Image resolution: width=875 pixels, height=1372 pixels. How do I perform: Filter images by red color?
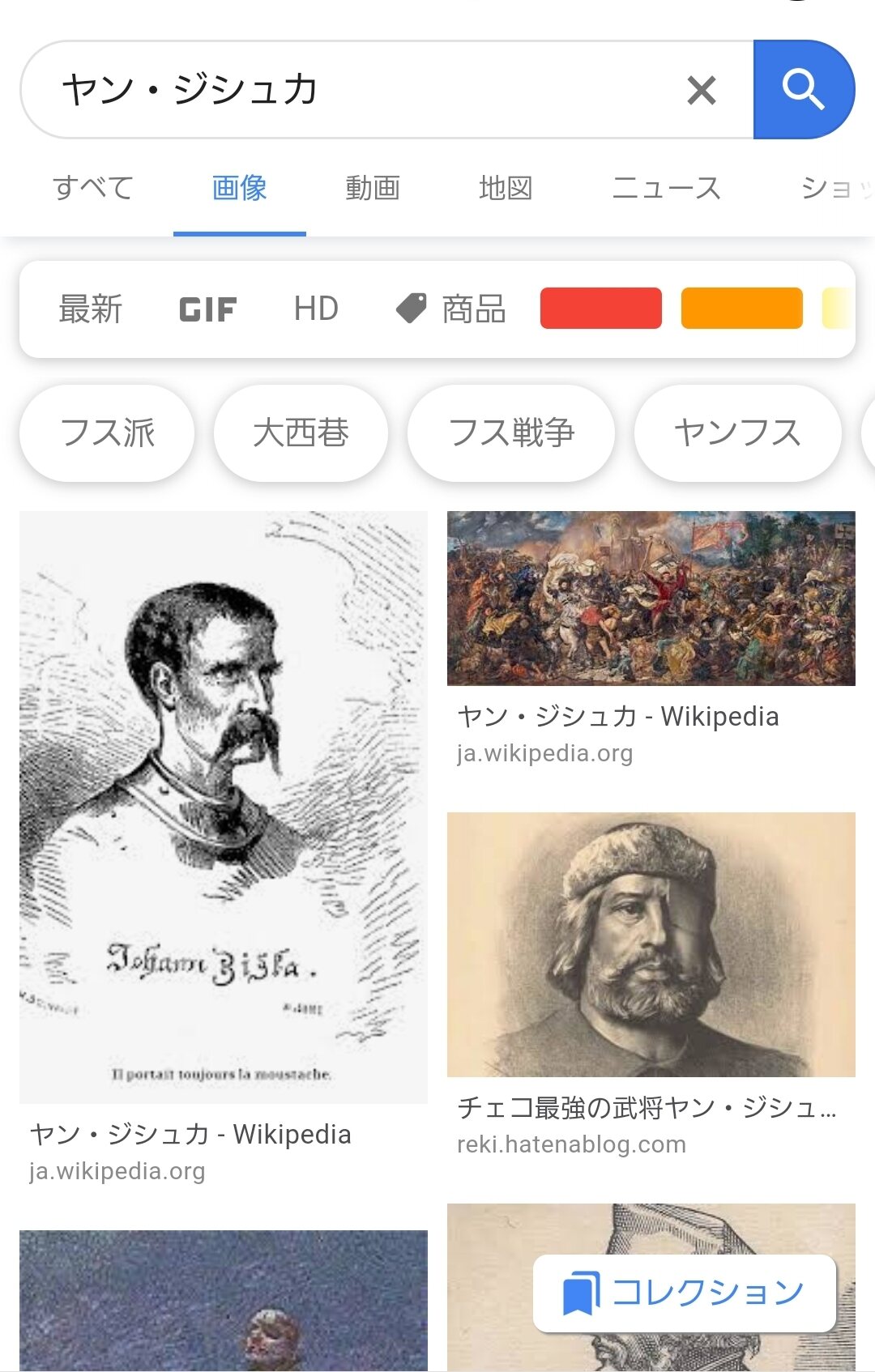pyautogui.click(x=600, y=309)
